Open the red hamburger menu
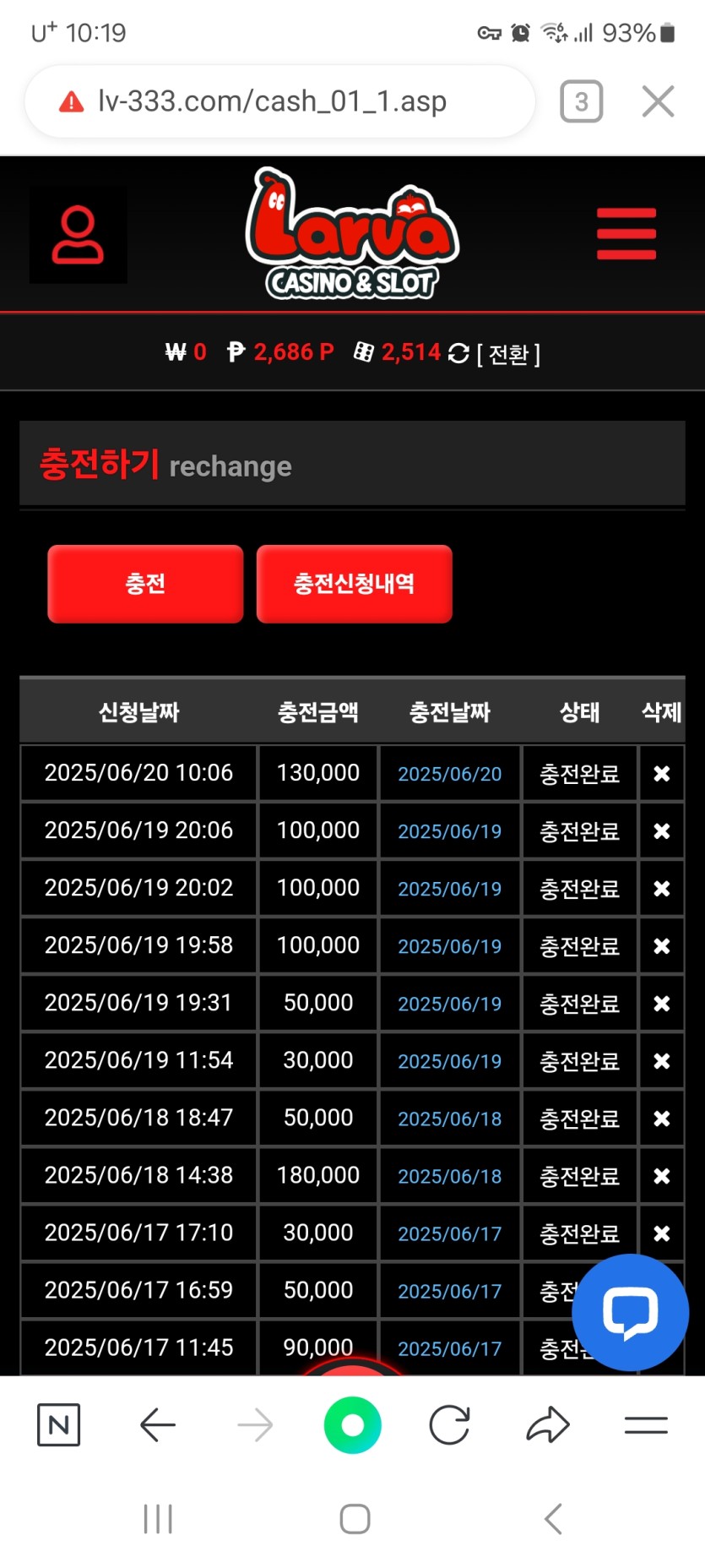The height and width of the screenshot is (1568, 705). (626, 234)
